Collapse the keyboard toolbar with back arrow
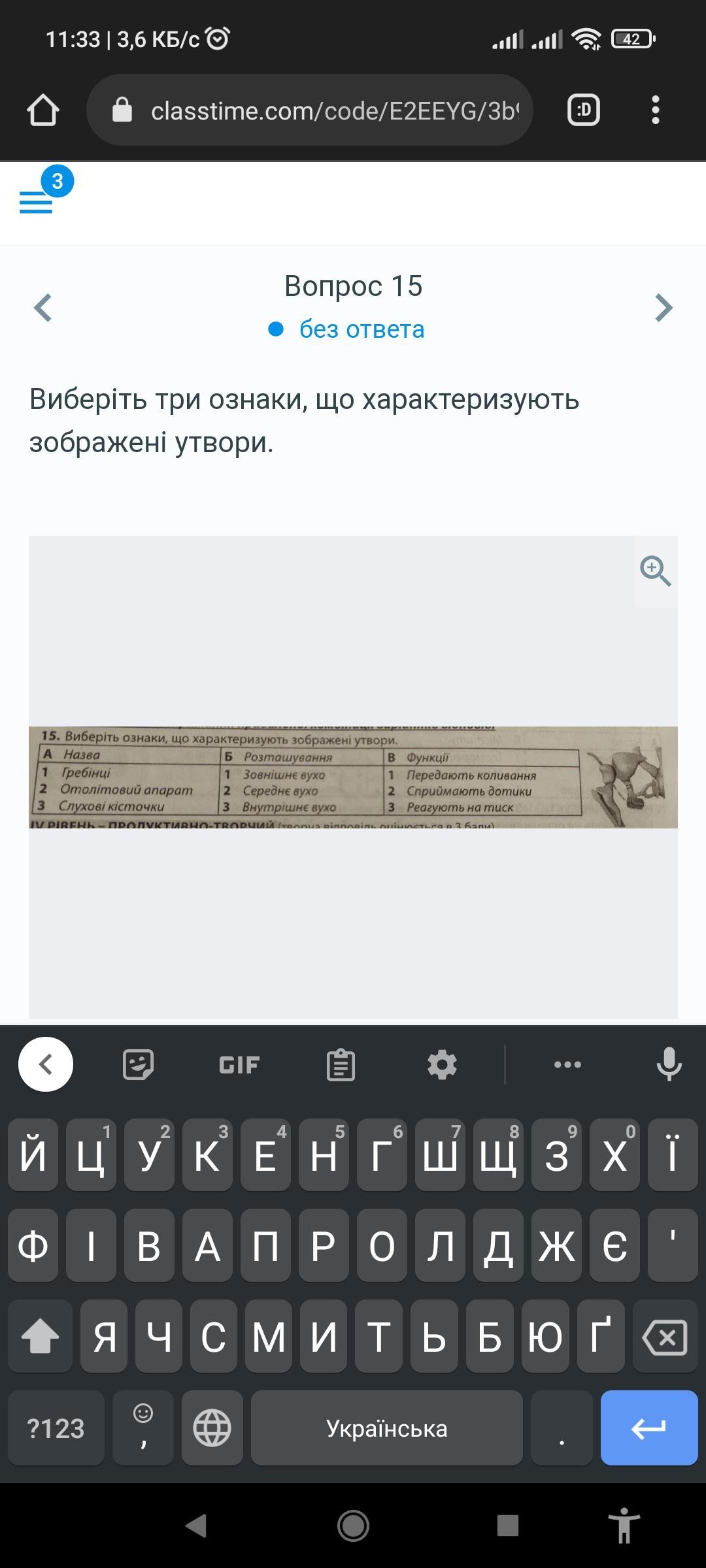The height and width of the screenshot is (1568, 706). (x=46, y=1064)
